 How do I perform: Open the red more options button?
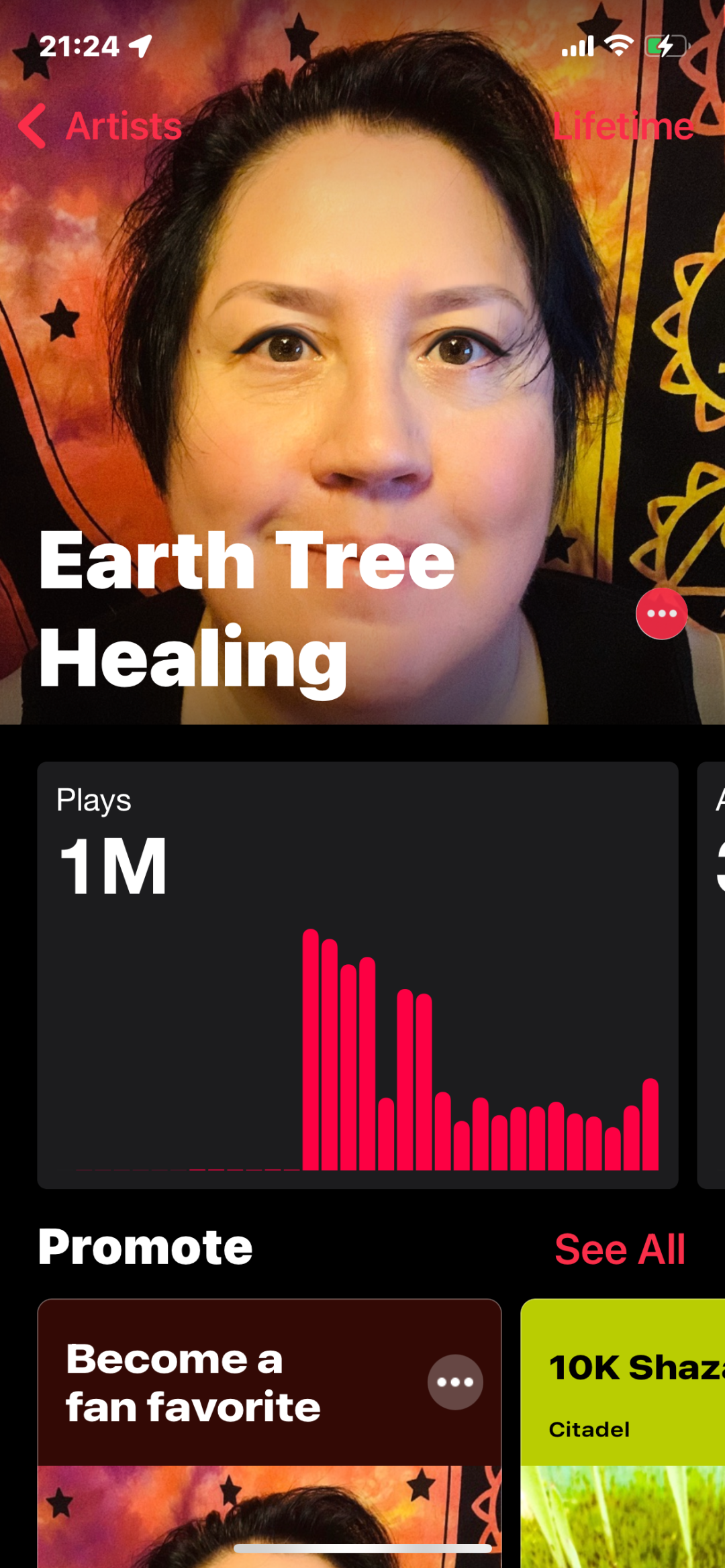click(661, 613)
